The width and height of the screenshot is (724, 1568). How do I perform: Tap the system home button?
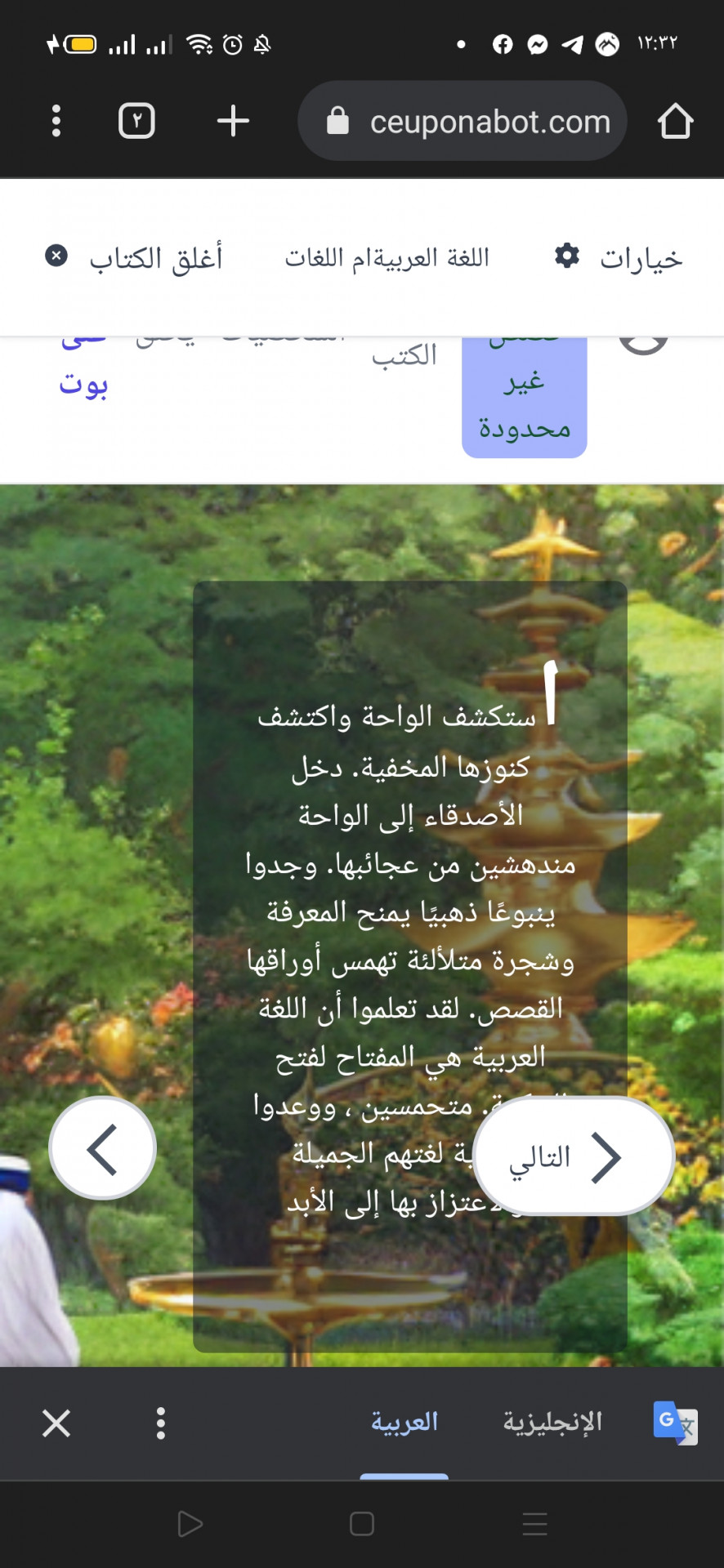[362, 1524]
